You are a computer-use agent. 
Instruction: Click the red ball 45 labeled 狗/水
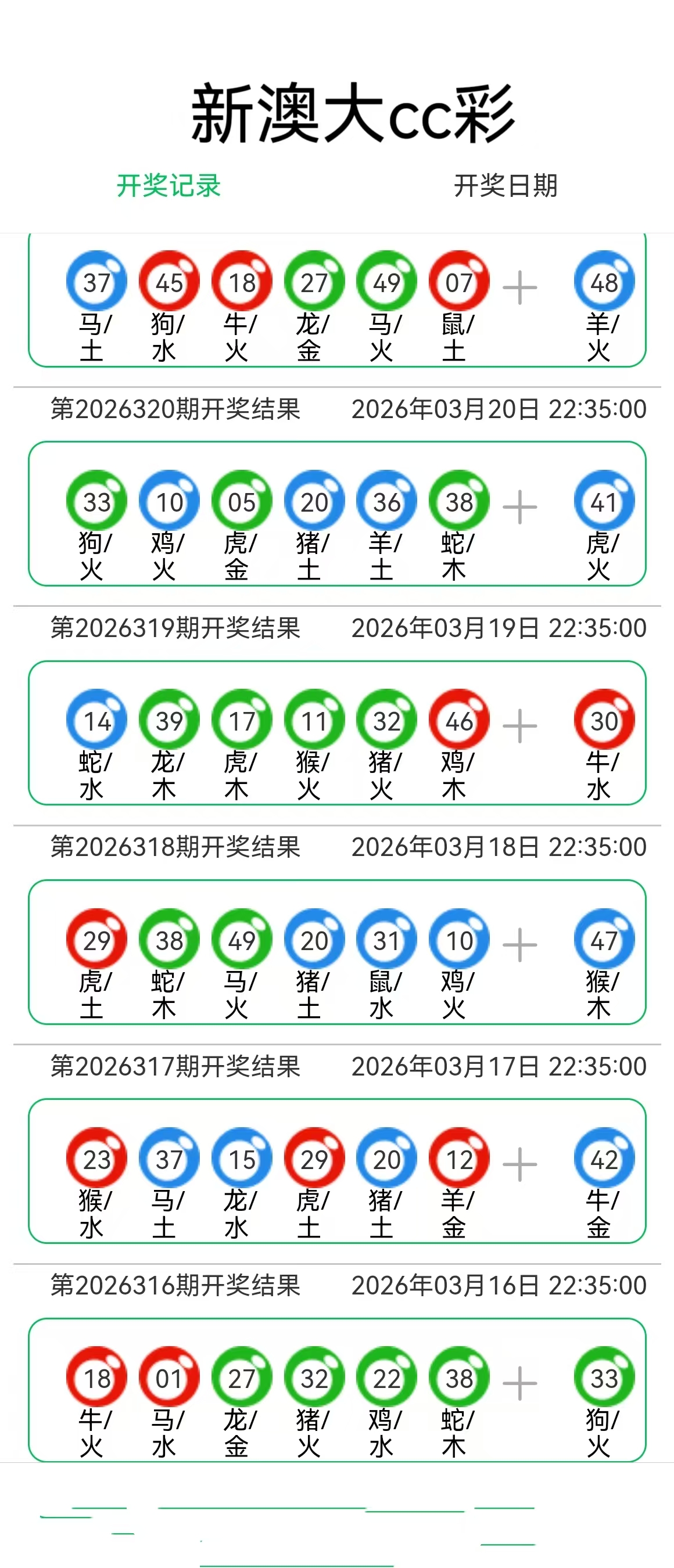[x=169, y=281]
